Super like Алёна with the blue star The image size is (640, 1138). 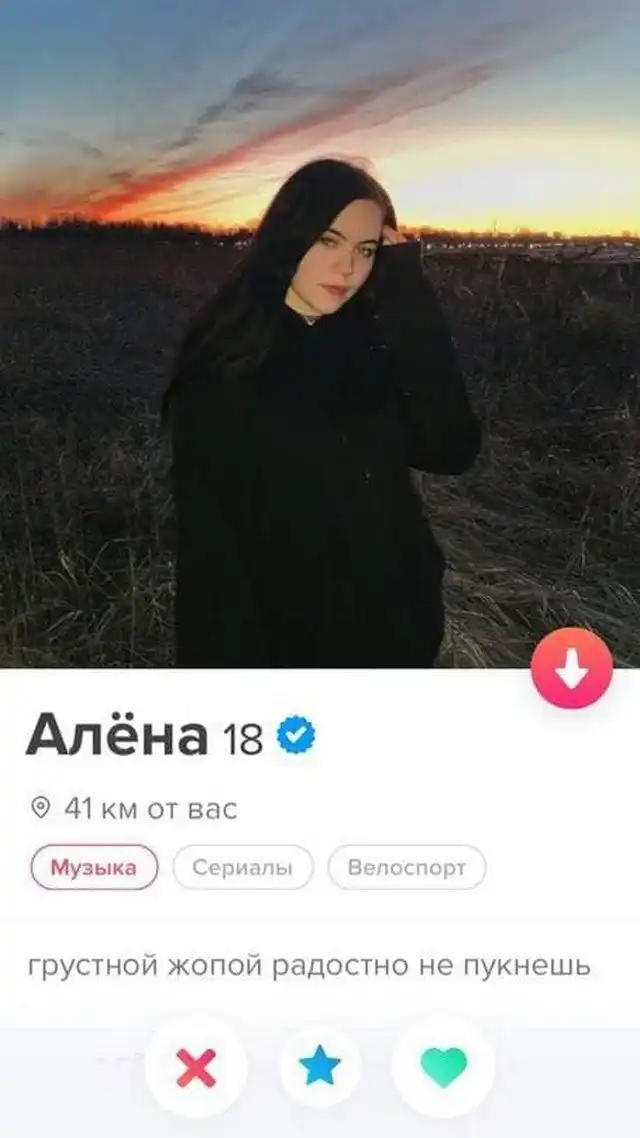point(320,1067)
